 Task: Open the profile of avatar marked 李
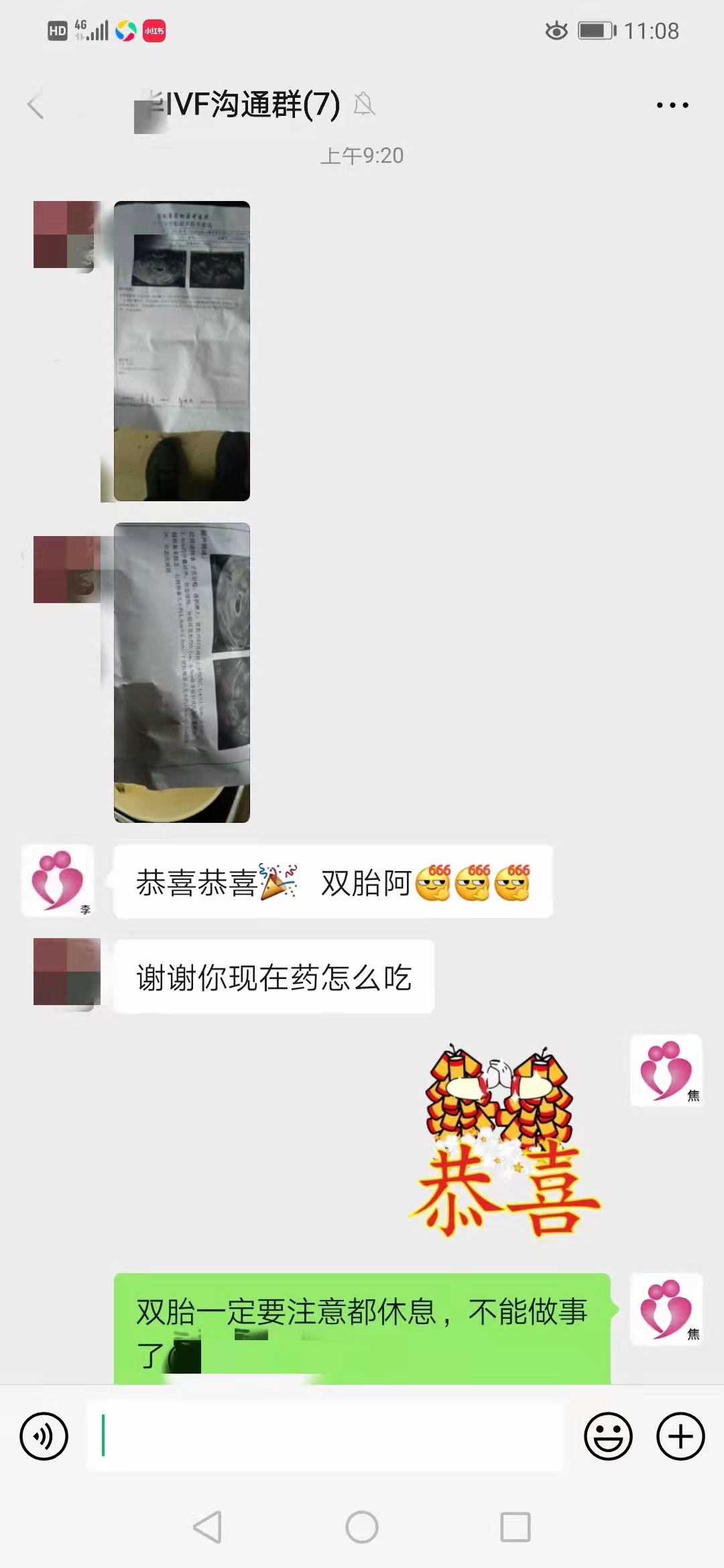pos(58,880)
